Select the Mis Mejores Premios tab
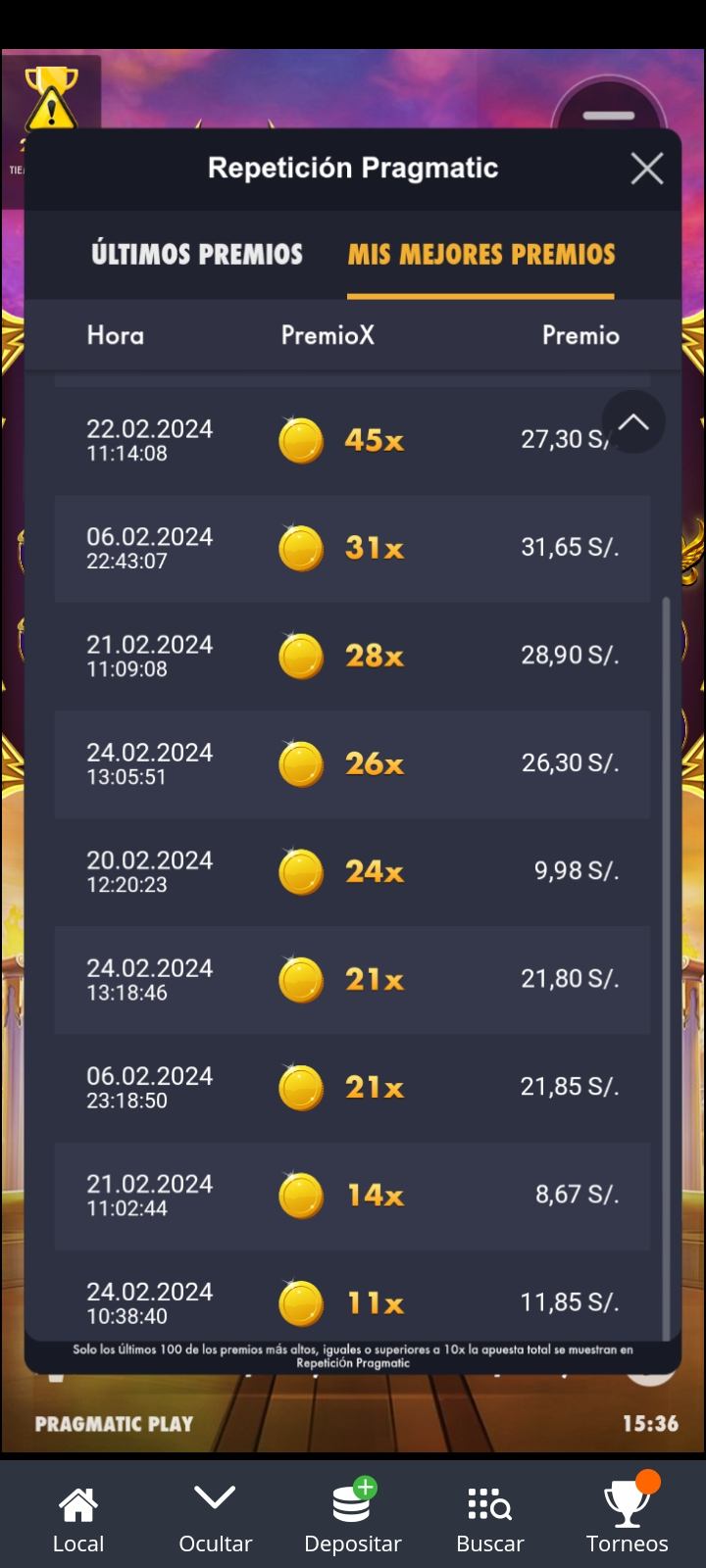 pos(480,255)
